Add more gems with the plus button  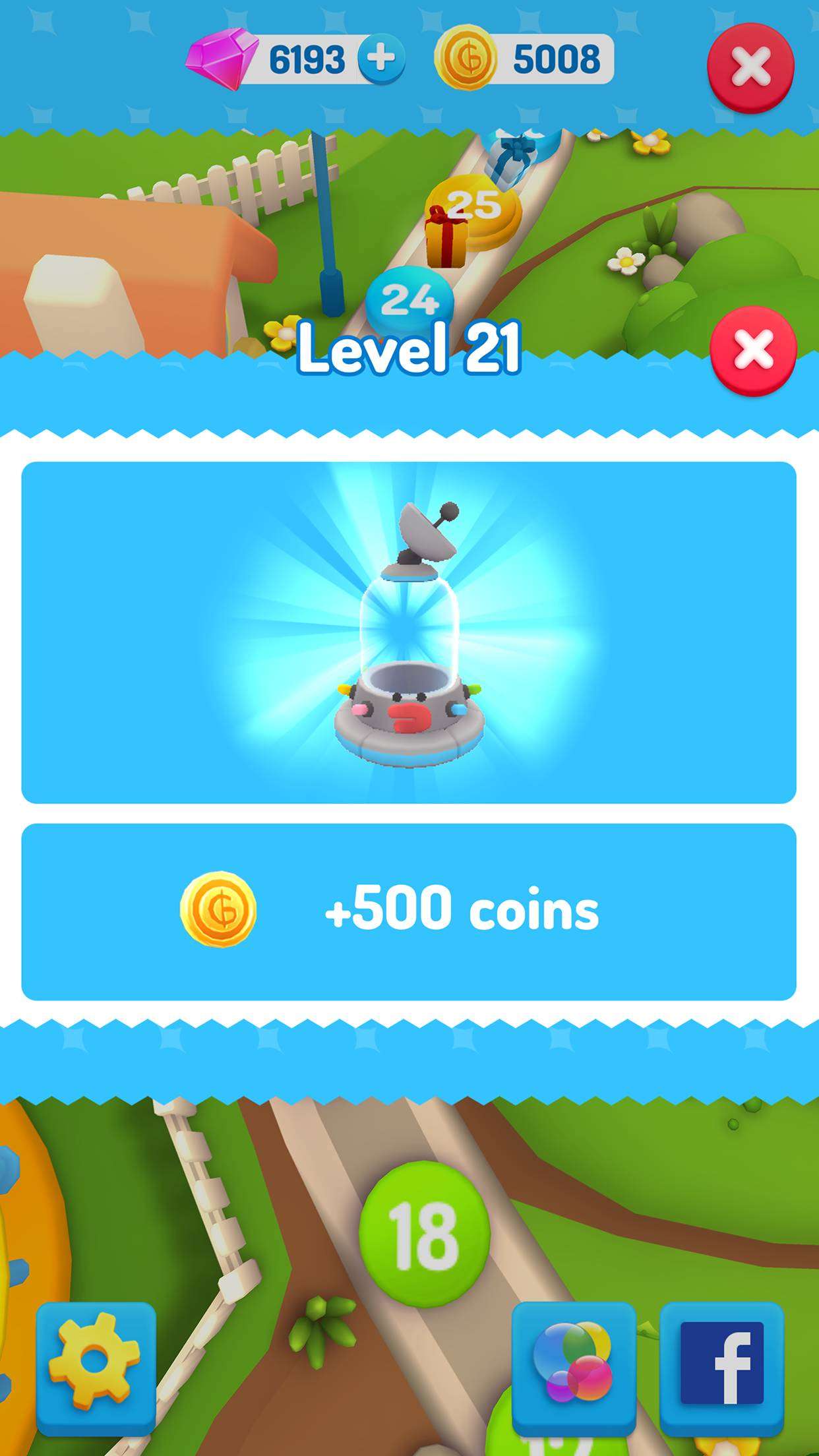coord(381,59)
